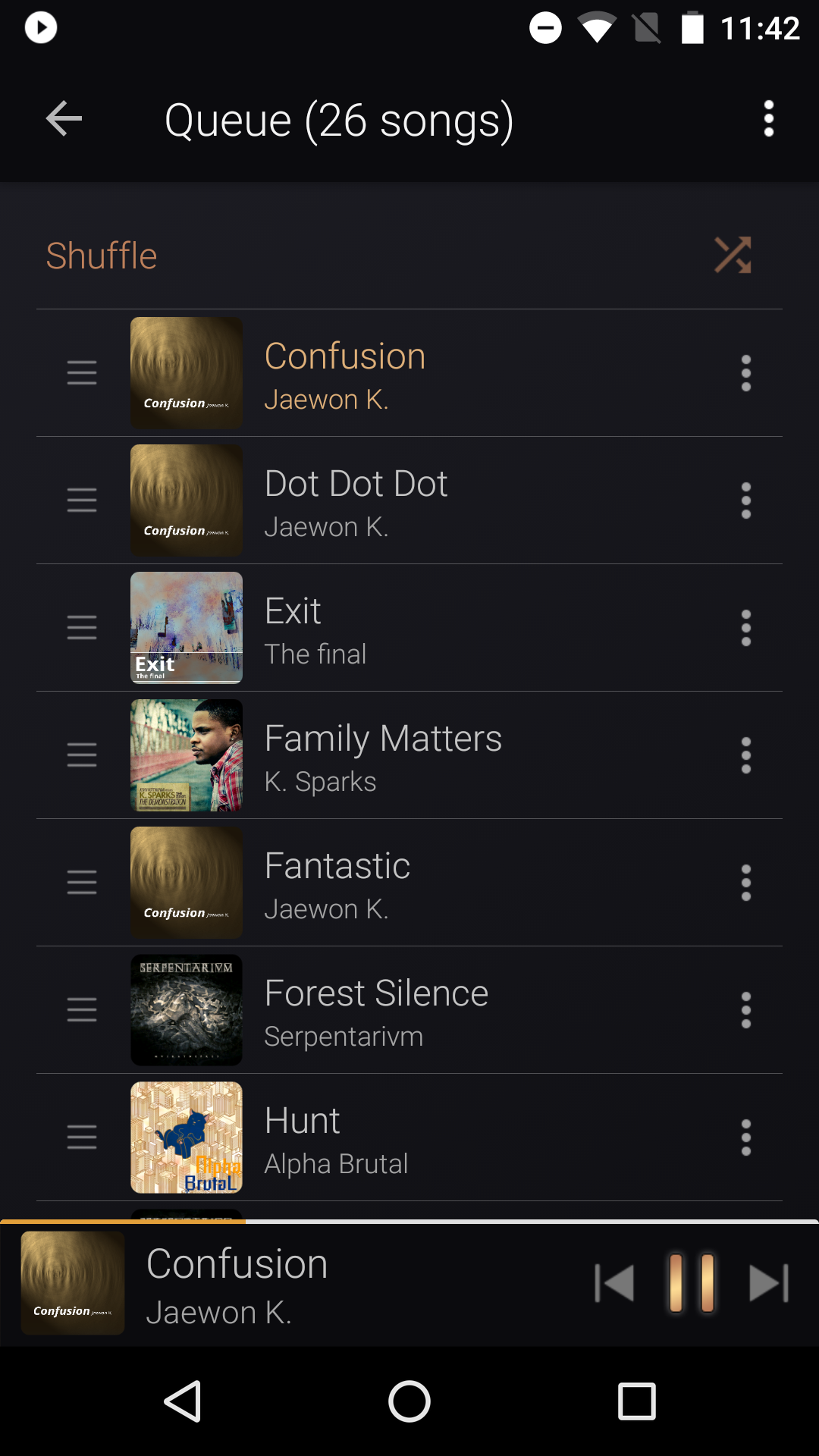Go back from the Queue screen

[x=64, y=119]
